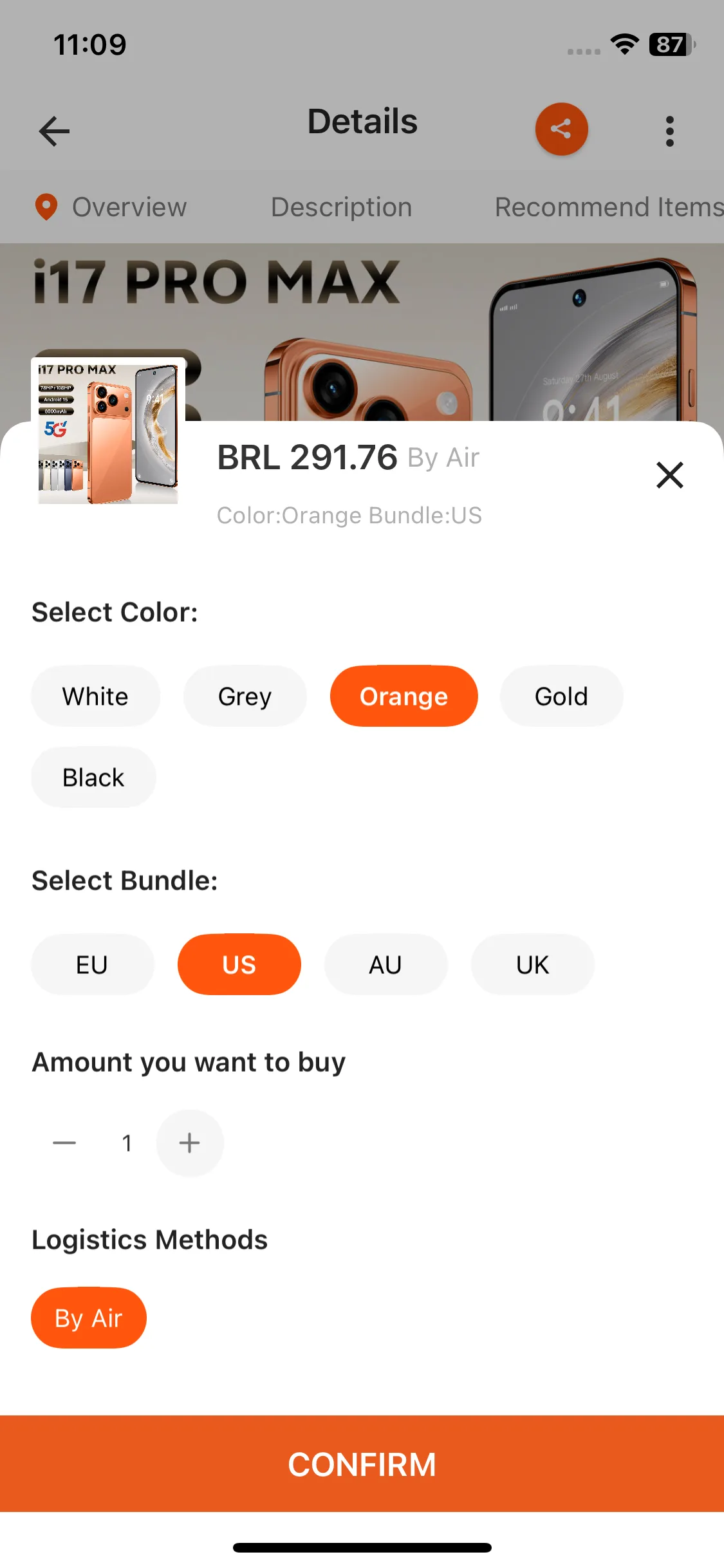The height and width of the screenshot is (1568, 724).
Task: Confirm the selected product options
Action: pos(362,1464)
